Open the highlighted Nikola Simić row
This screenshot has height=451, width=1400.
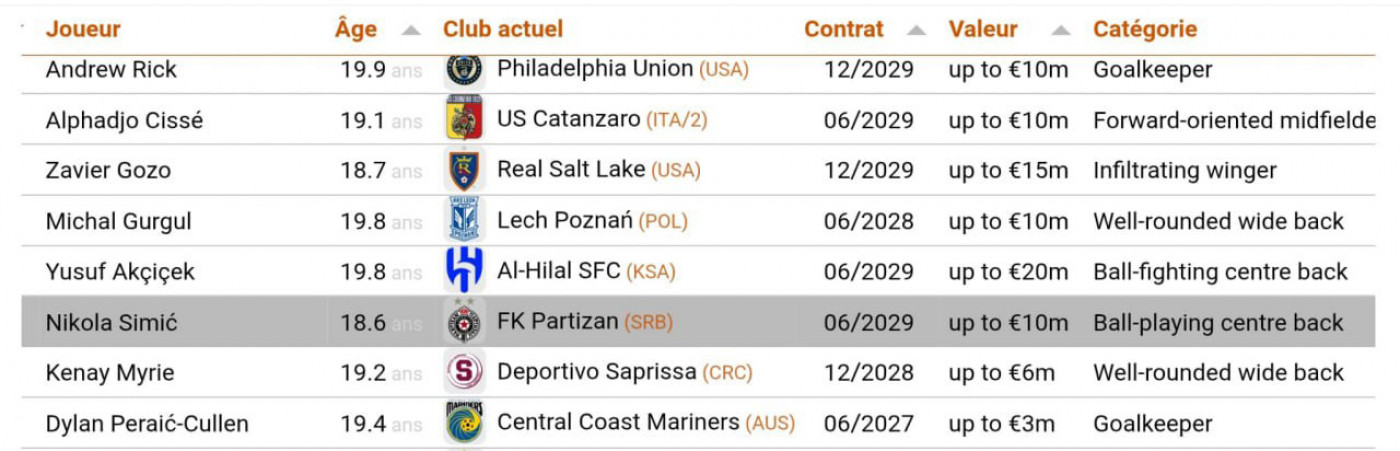[x=113, y=323]
